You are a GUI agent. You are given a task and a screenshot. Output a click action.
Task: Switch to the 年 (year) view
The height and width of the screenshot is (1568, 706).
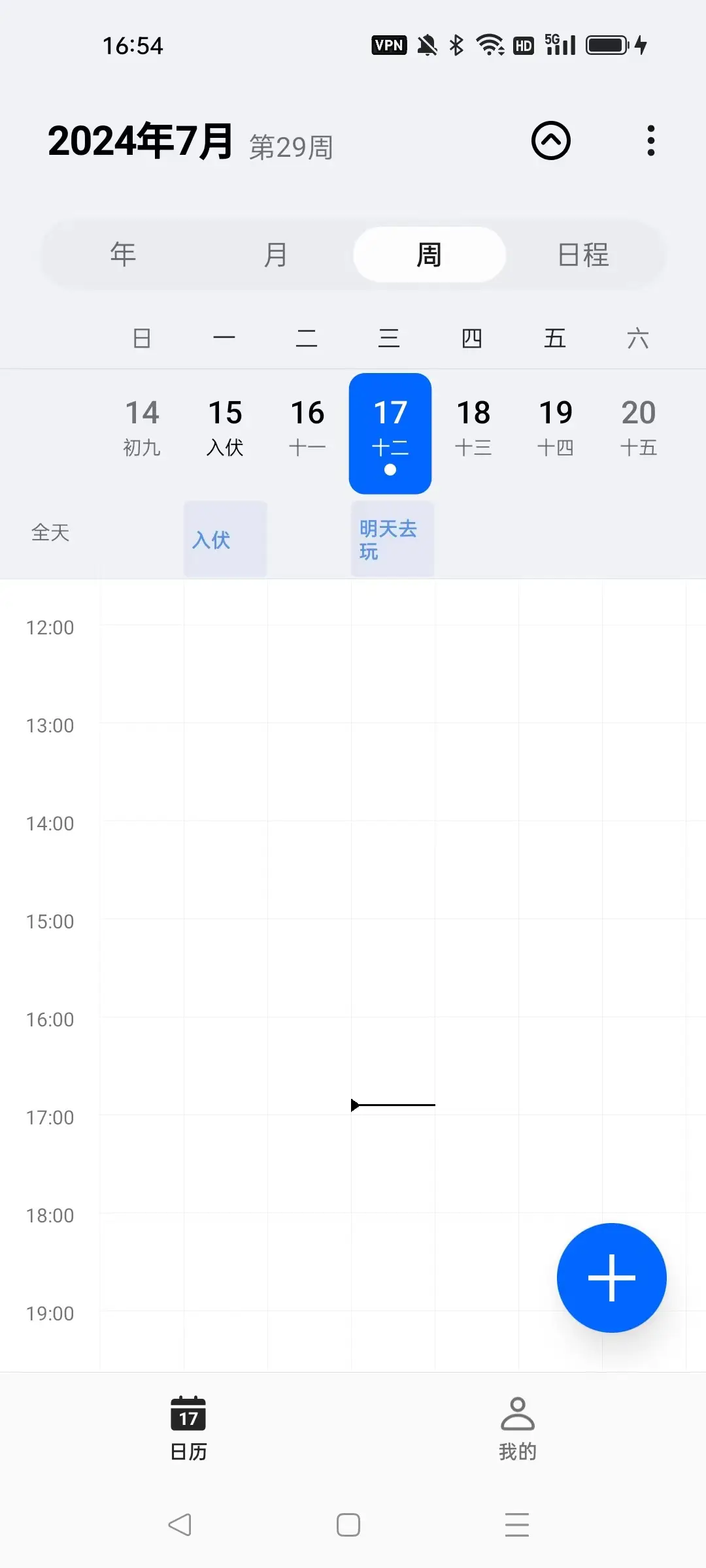click(x=123, y=254)
